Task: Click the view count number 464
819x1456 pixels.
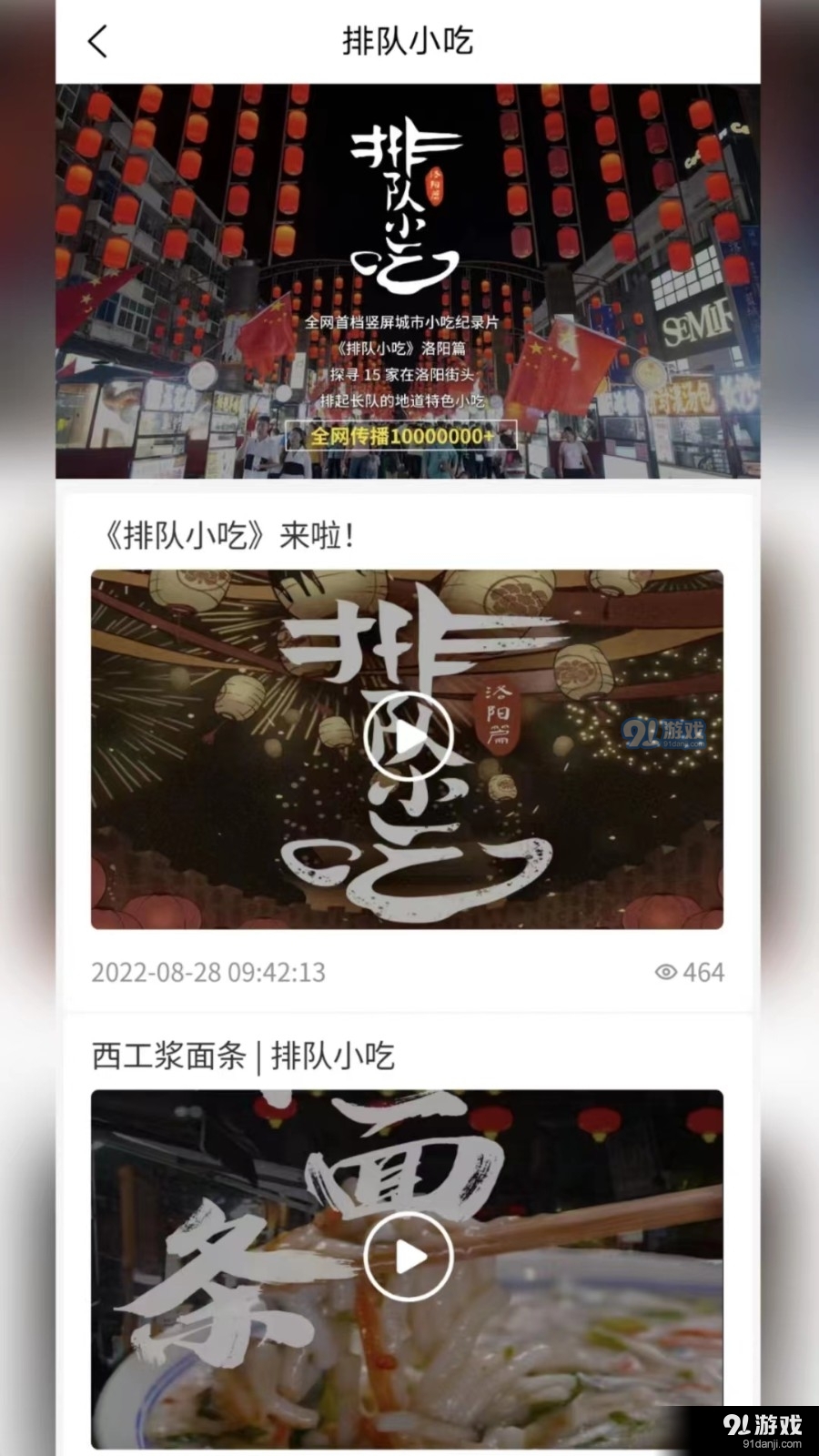Action: tap(703, 972)
